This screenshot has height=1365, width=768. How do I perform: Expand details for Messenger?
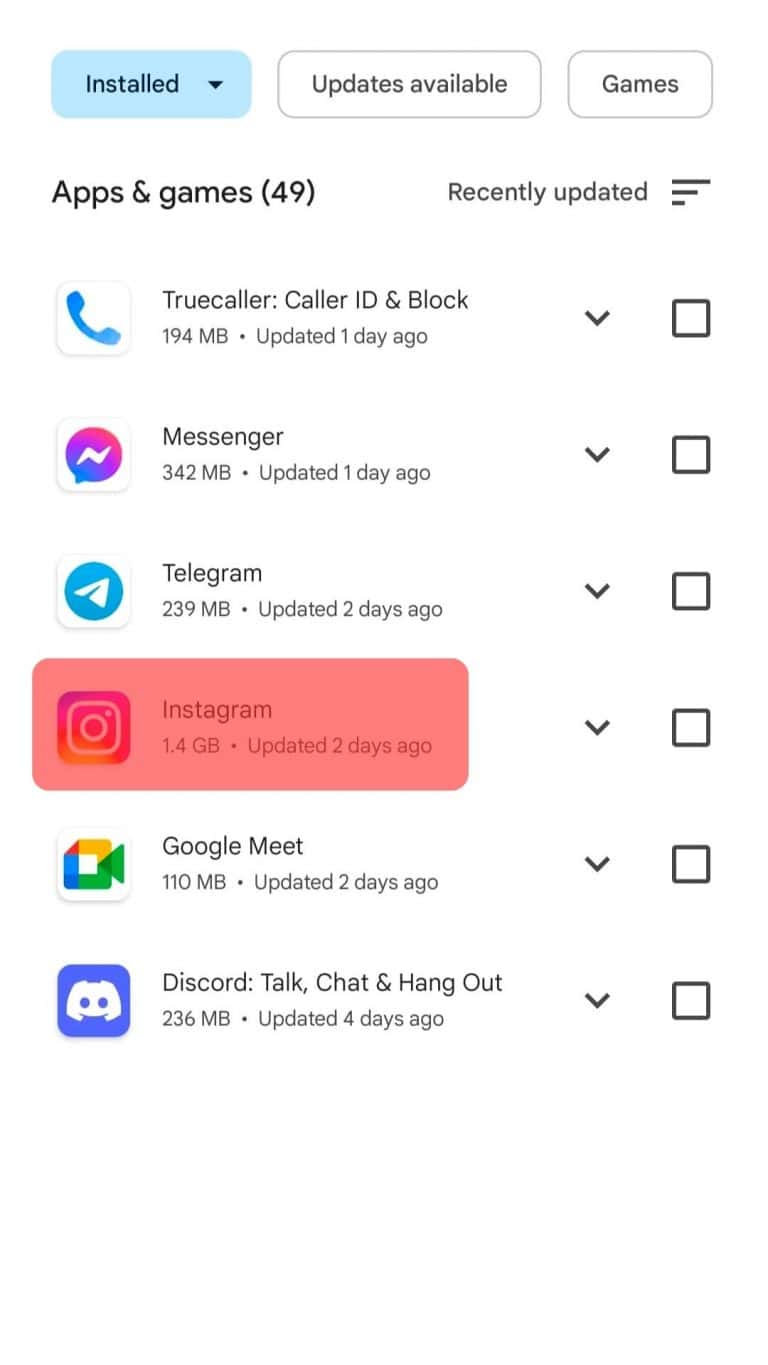pos(597,454)
